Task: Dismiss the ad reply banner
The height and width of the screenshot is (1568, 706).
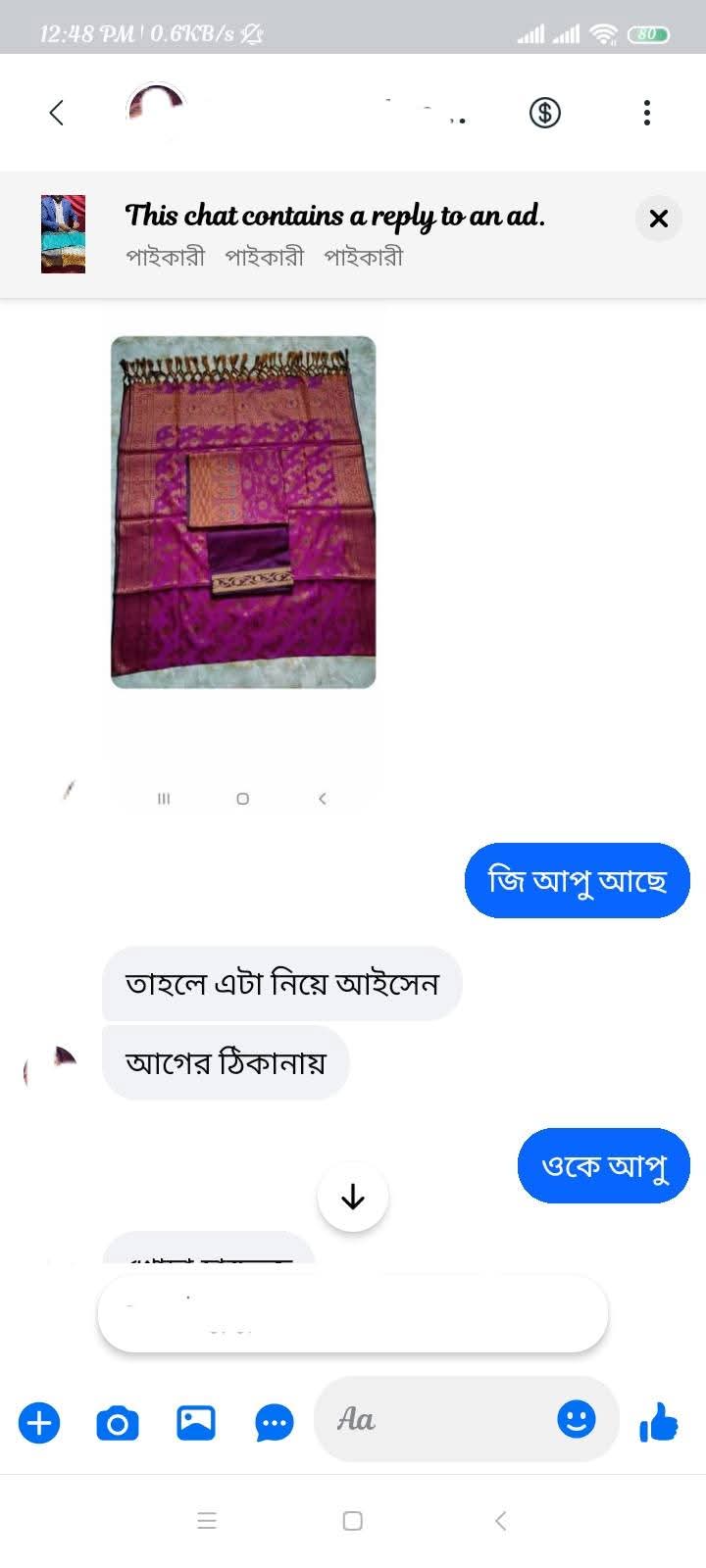Action: (659, 219)
